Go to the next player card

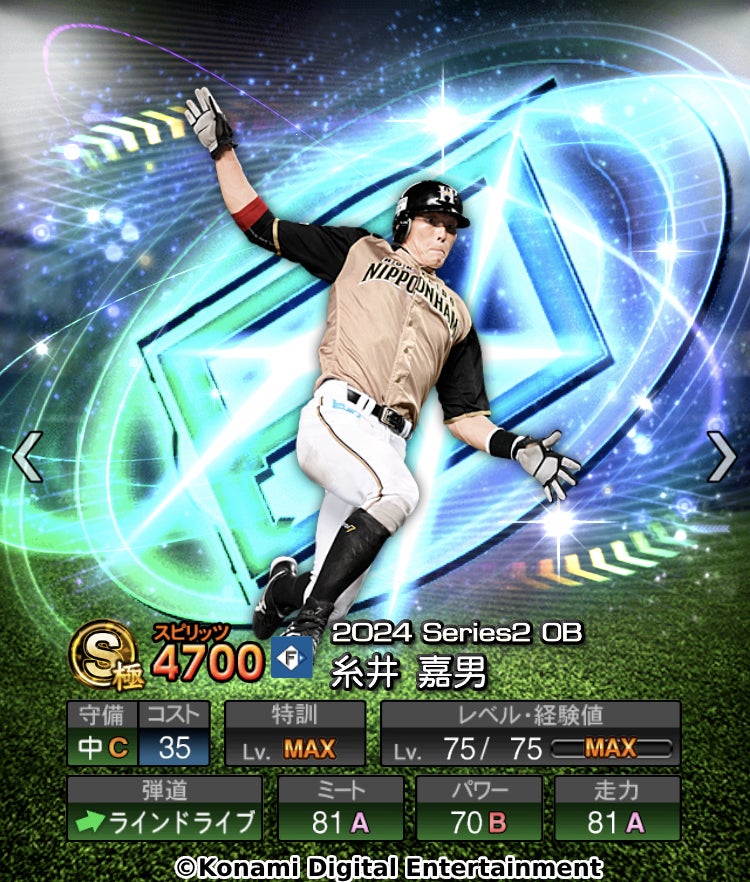(x=722, y=457)
